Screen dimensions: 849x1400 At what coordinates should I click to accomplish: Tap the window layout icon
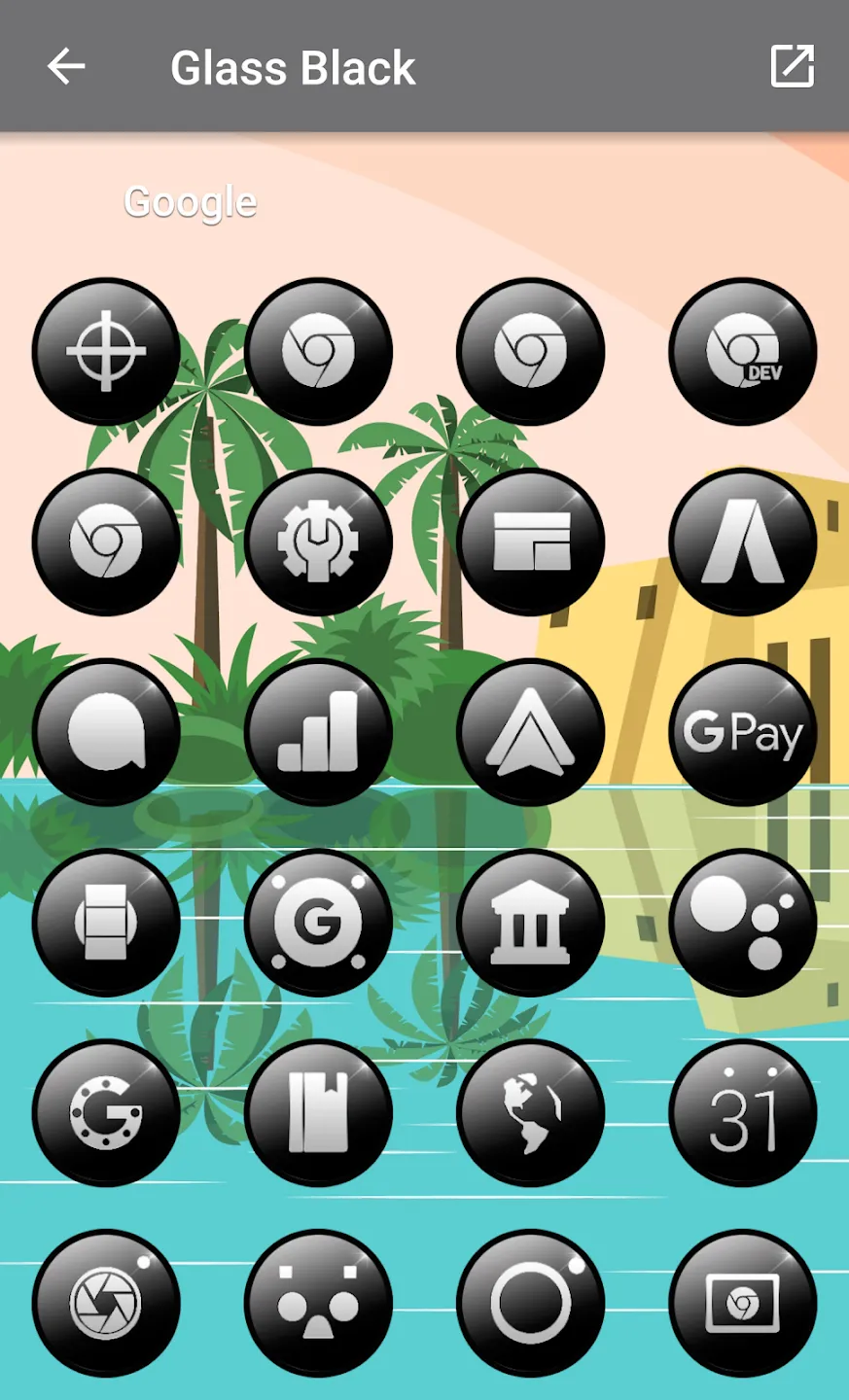point(531,542)
